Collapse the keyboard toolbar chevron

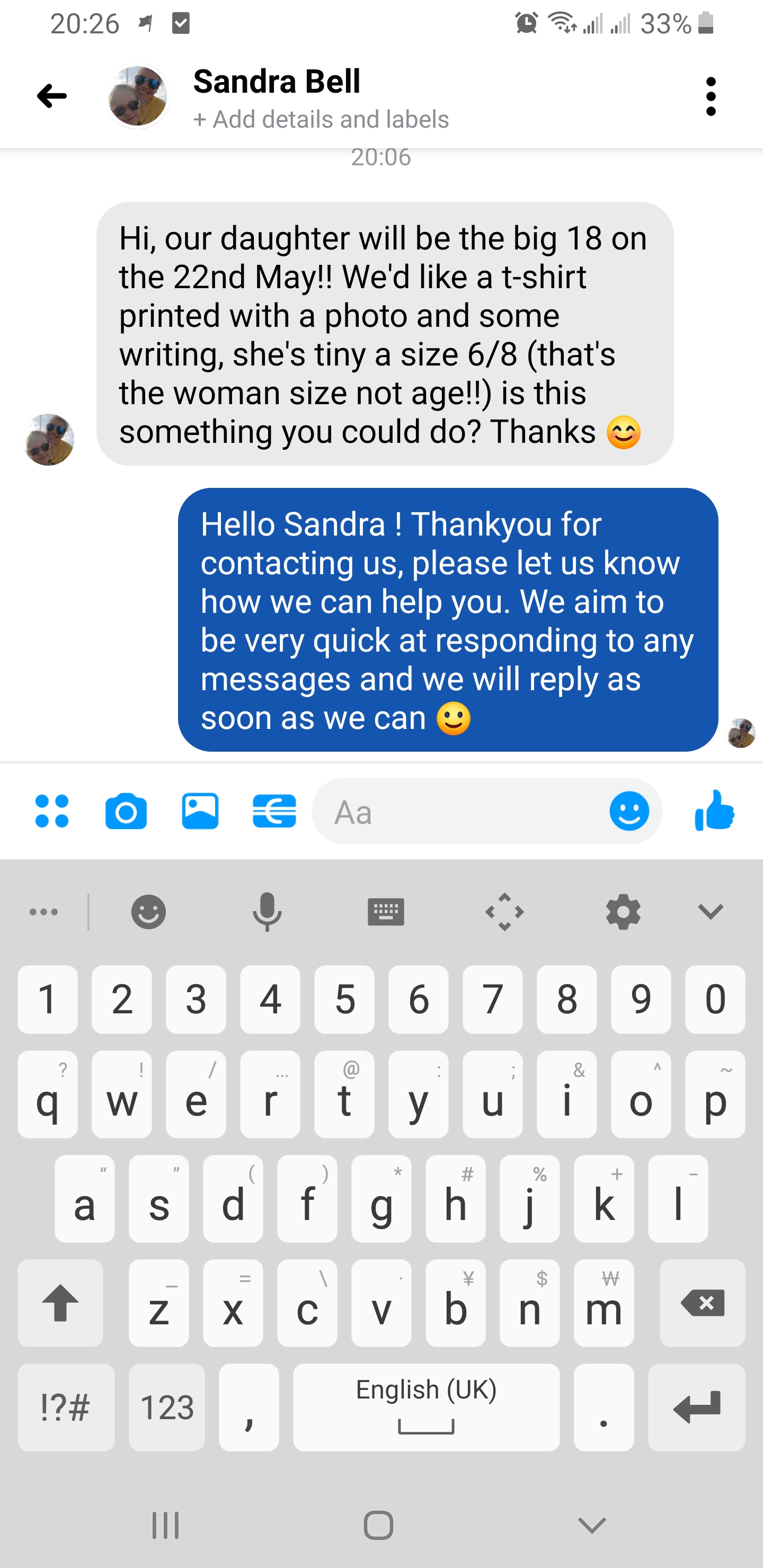710,911
